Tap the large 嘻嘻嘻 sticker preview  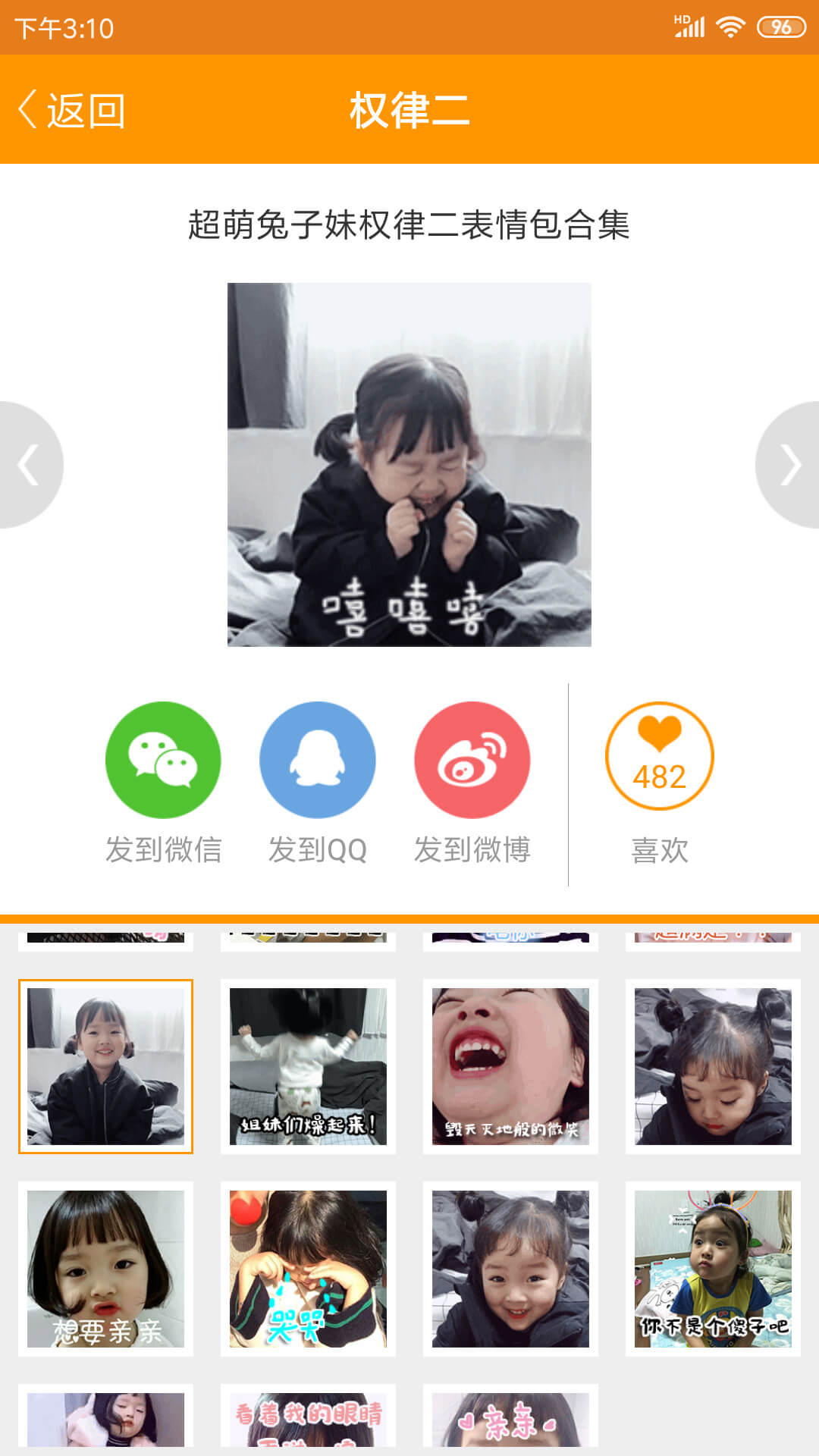(x=409, y=465)
